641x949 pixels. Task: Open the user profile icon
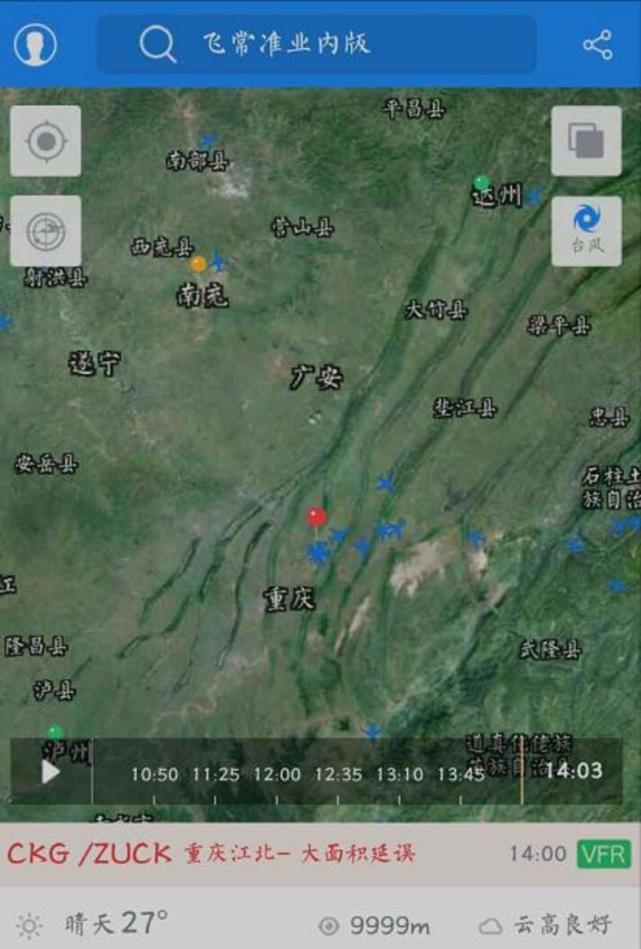coord(35,45)
